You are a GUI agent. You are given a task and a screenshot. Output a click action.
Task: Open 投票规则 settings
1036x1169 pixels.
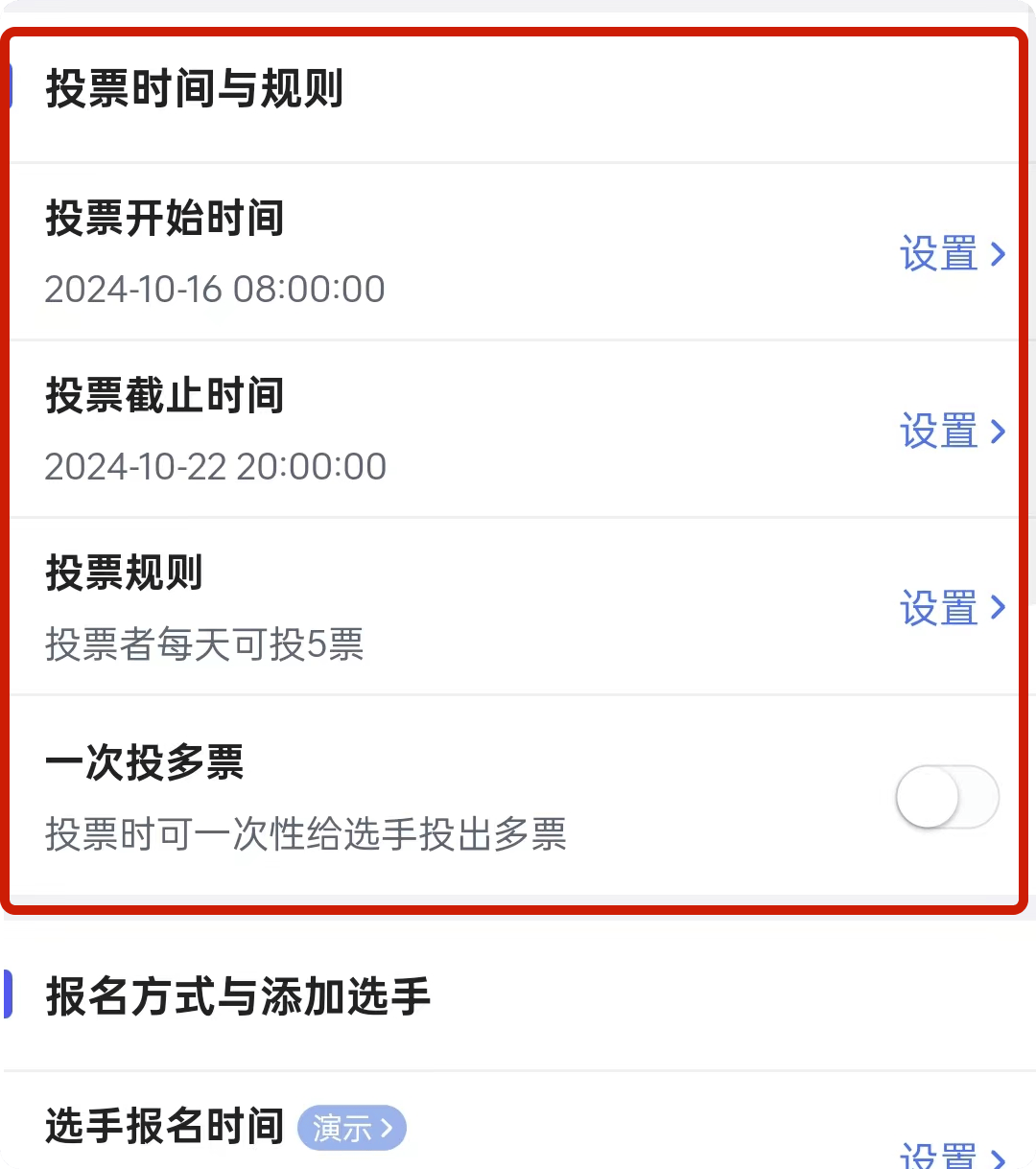(x=952, y=608)
